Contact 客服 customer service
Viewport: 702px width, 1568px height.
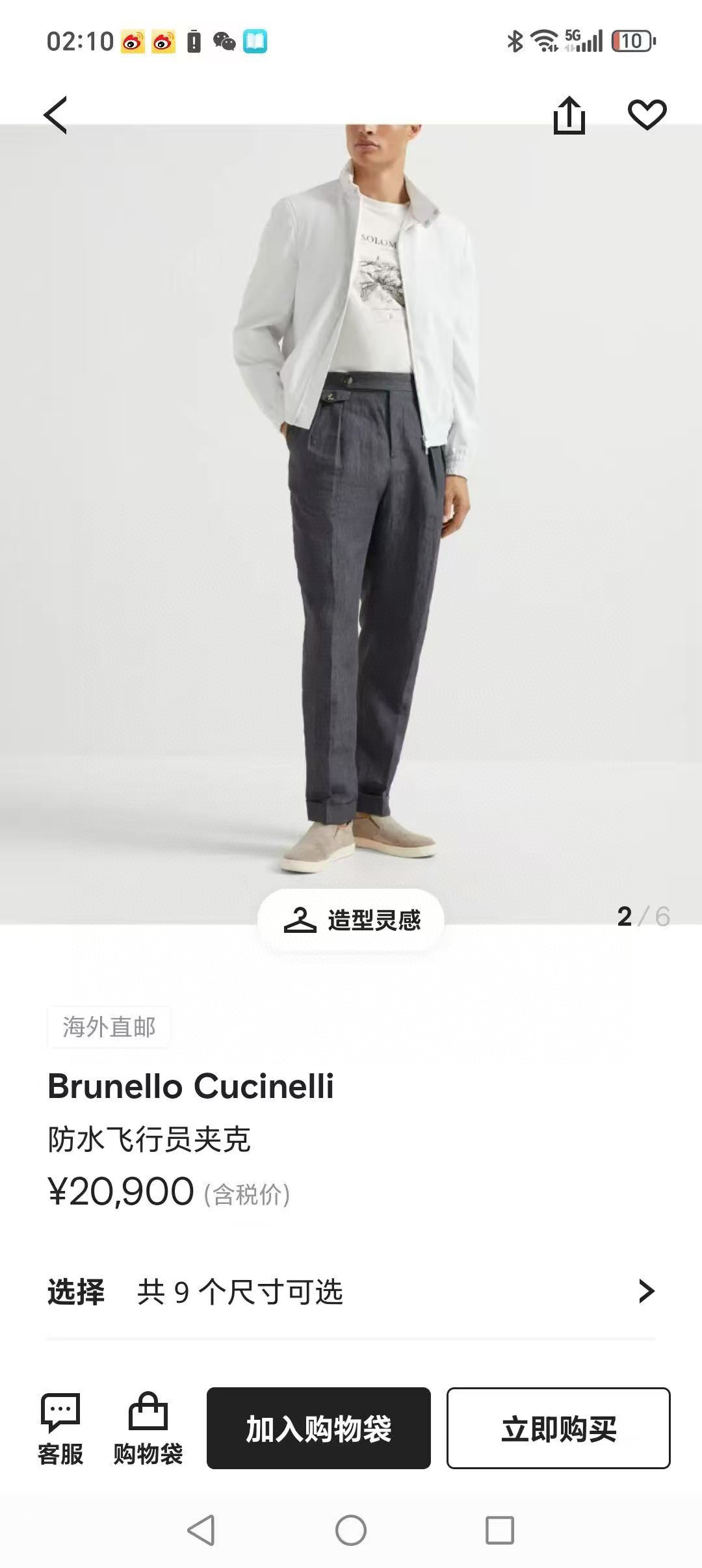click(60, 1430)
